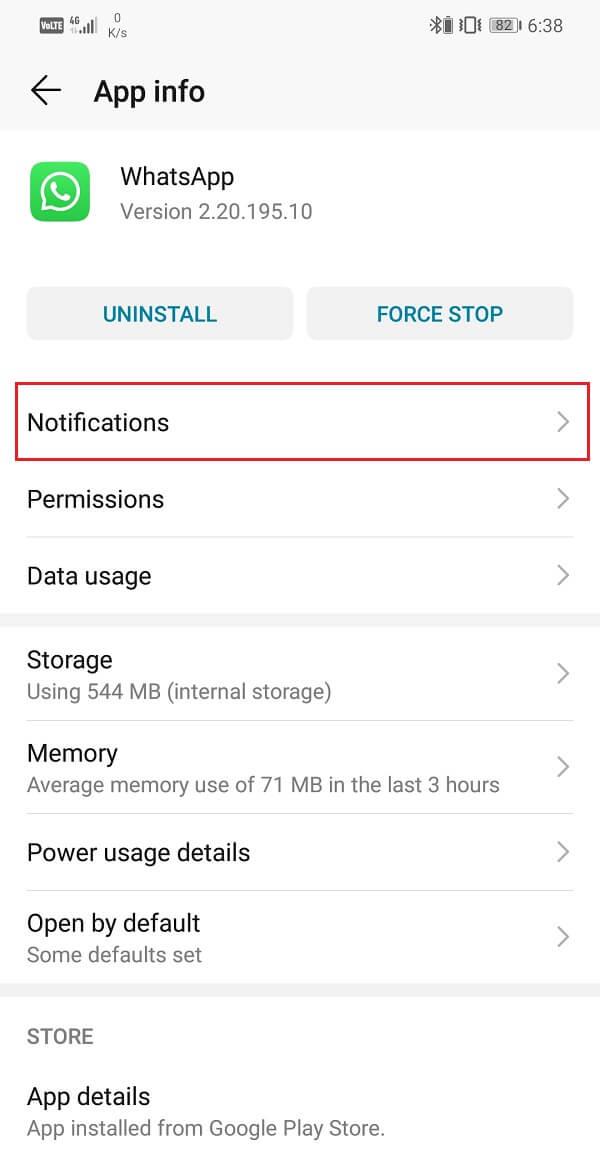This screenshot has width=600, height=1167.
Task: Go back from App info
Action: coord(46,91)
